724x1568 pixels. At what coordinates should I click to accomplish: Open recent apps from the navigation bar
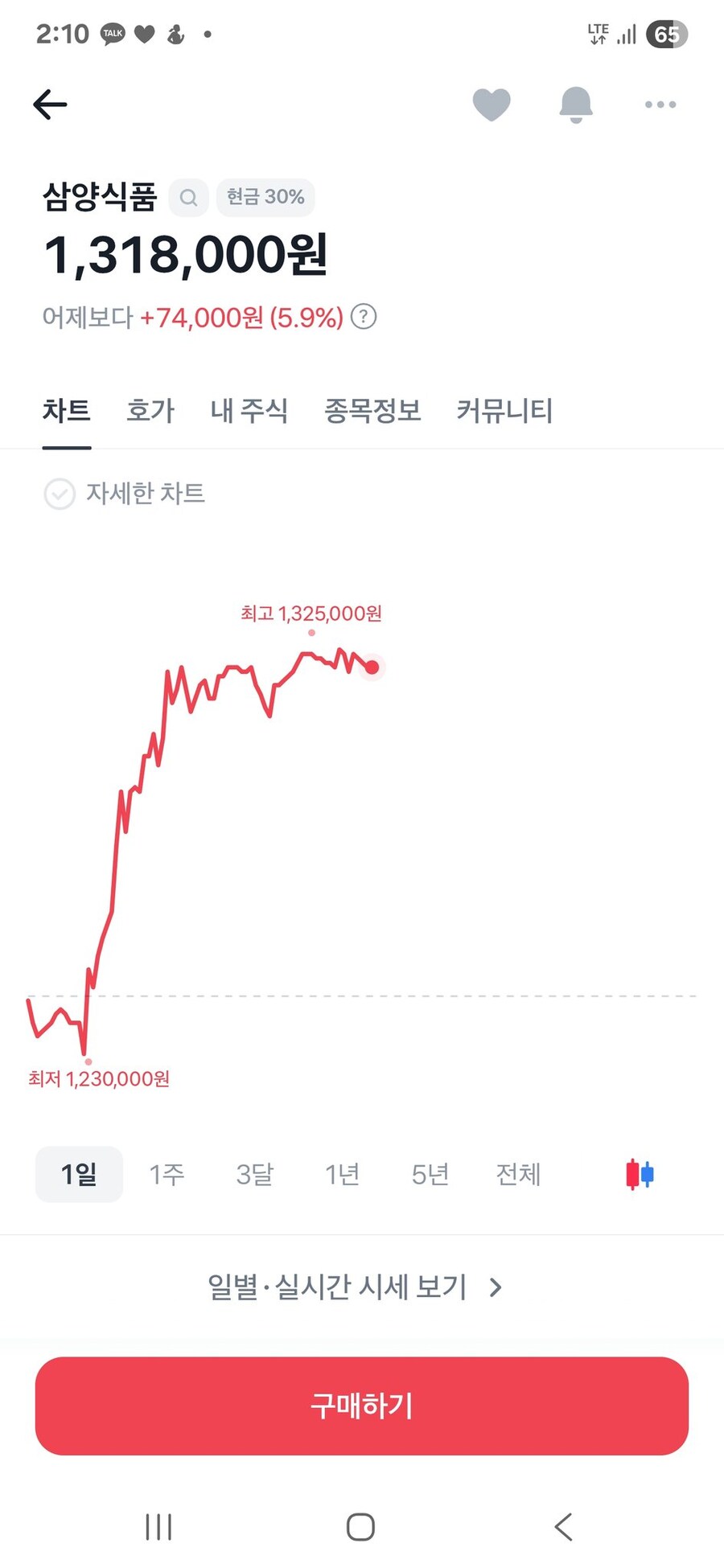[x=158, y=1525]
